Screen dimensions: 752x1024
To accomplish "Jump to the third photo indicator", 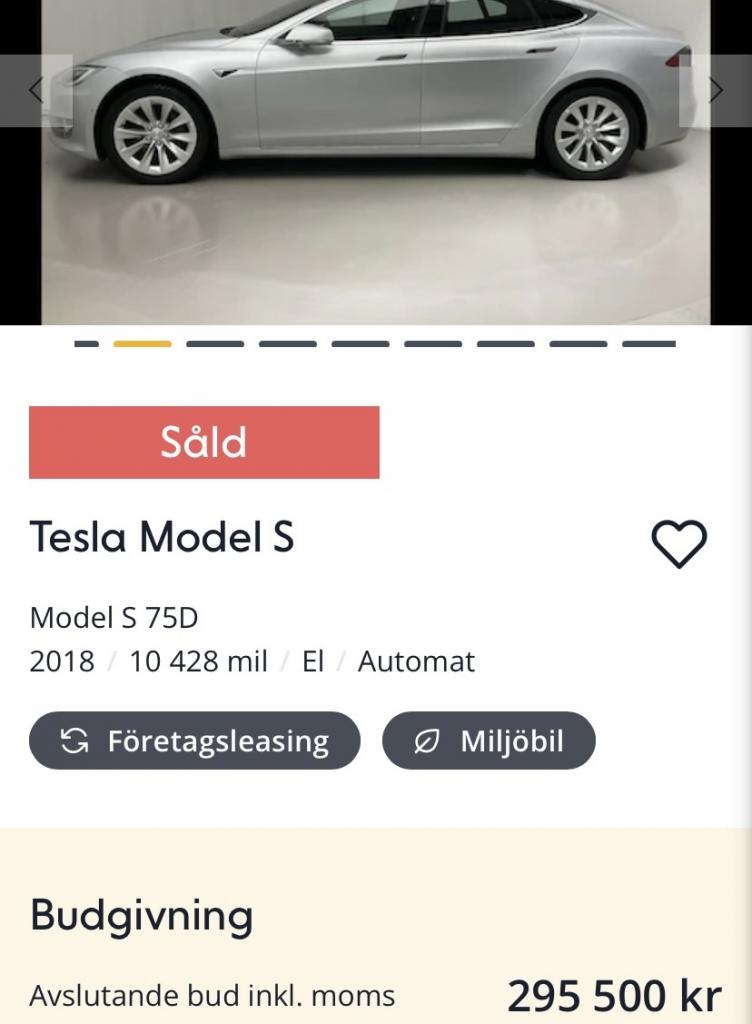I will (215, 344).
